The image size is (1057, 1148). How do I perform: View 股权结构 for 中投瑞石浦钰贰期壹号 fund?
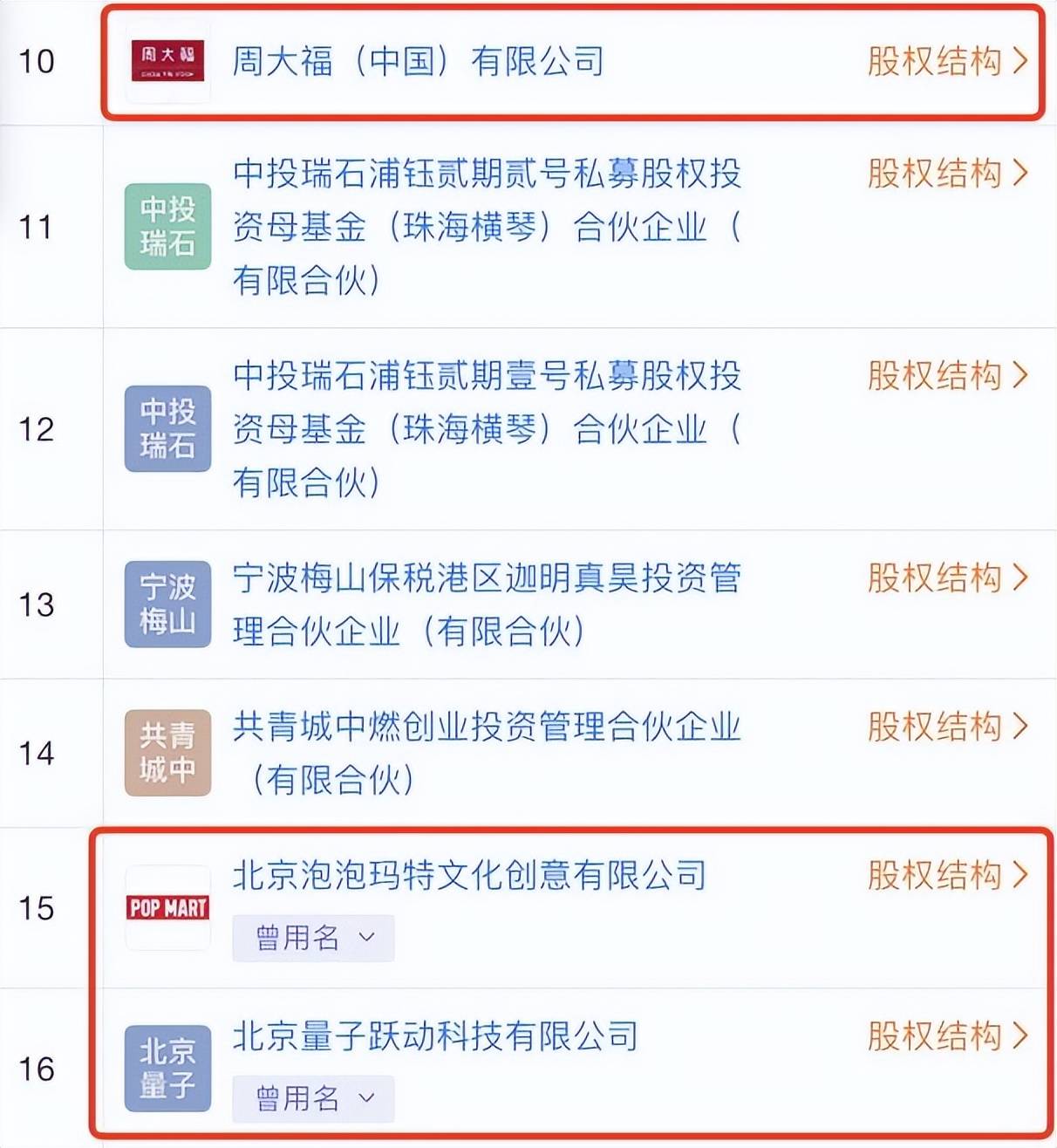coord(947,376)
